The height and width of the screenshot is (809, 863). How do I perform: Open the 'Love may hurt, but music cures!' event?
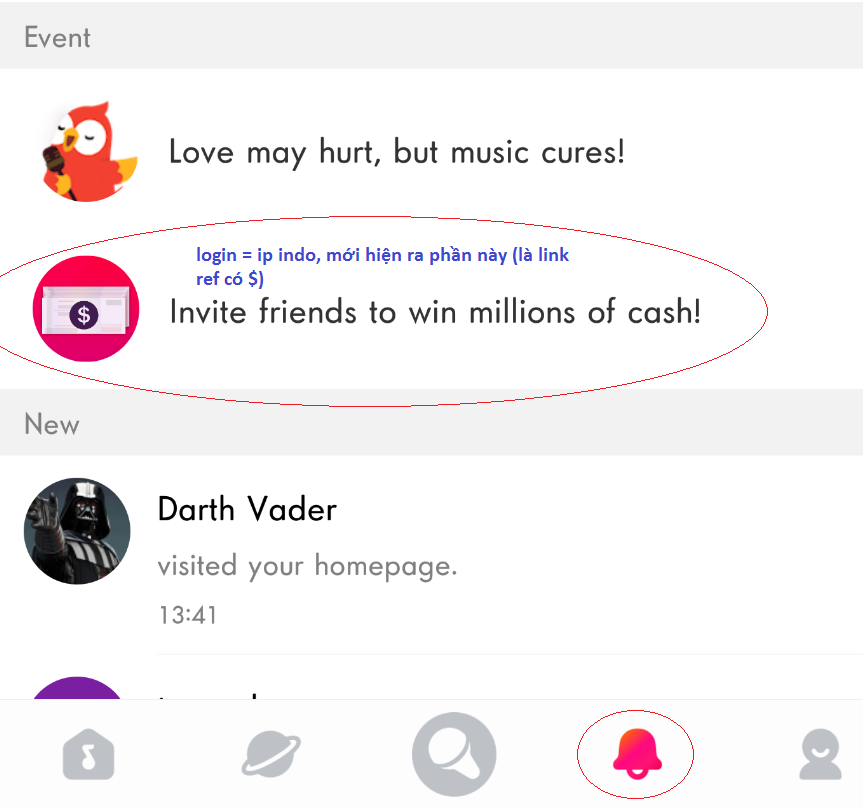point(396,153)
